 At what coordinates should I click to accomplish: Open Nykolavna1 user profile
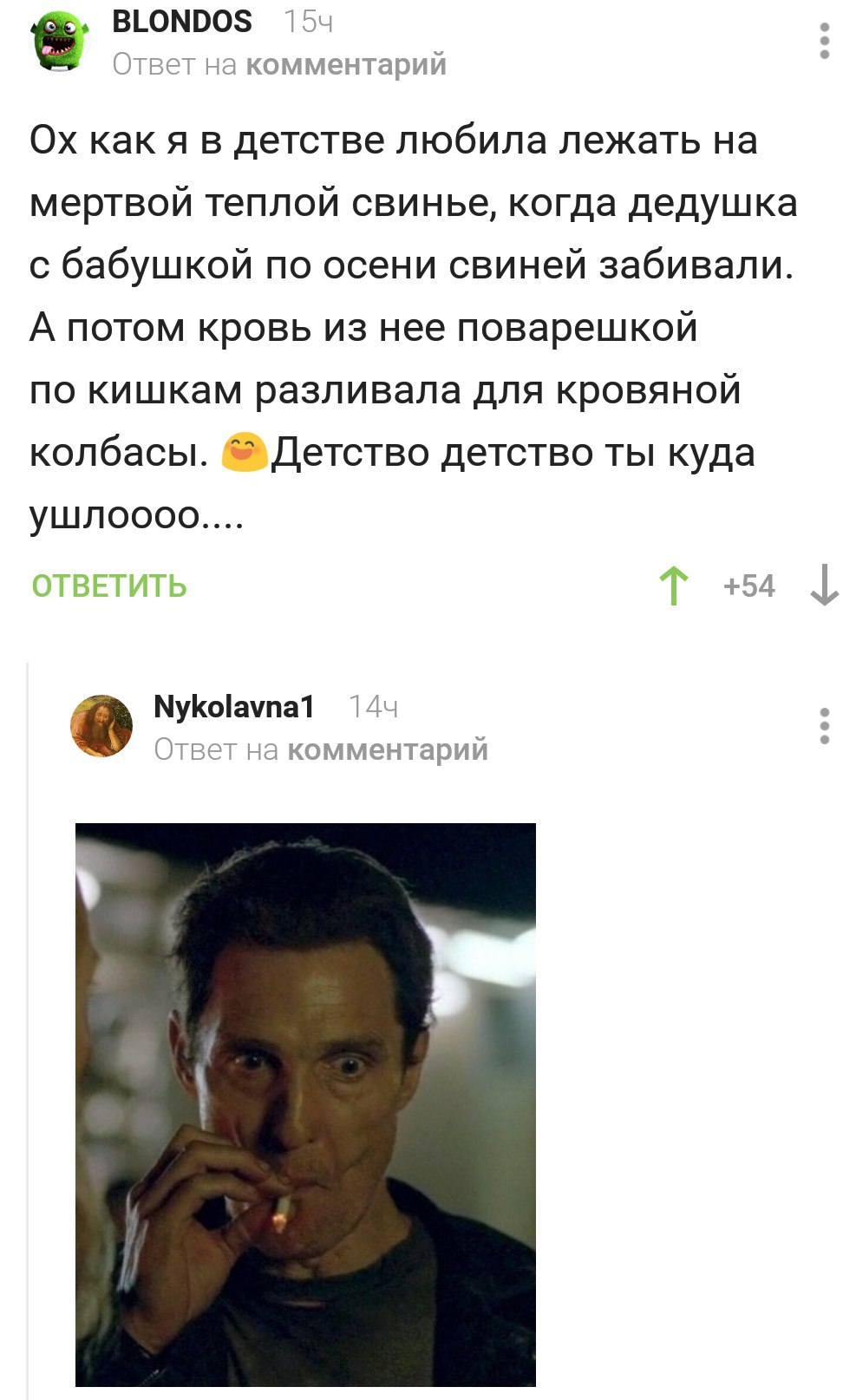(x=234, y=707)
